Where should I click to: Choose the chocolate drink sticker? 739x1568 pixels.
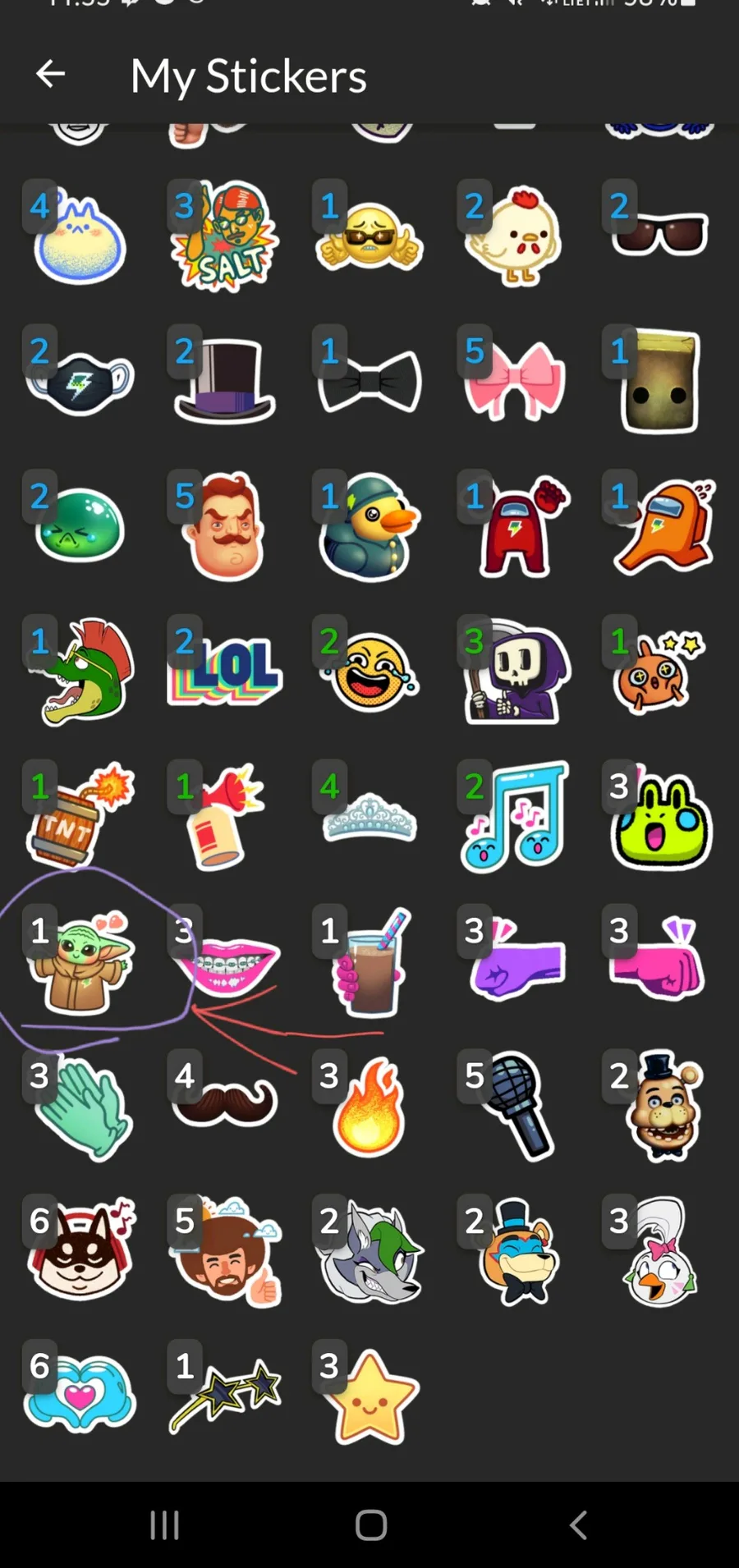370,962
